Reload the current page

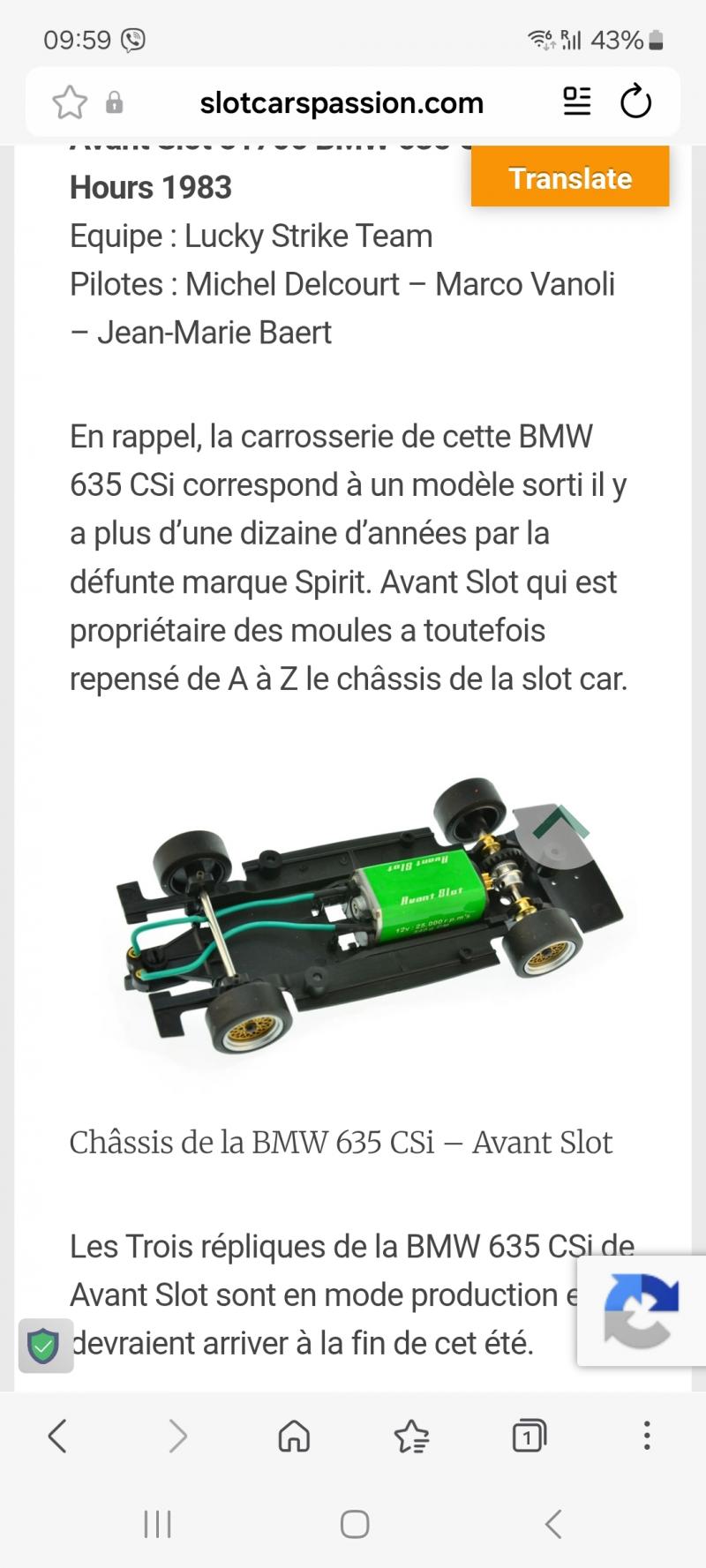[x=635, y=102]
